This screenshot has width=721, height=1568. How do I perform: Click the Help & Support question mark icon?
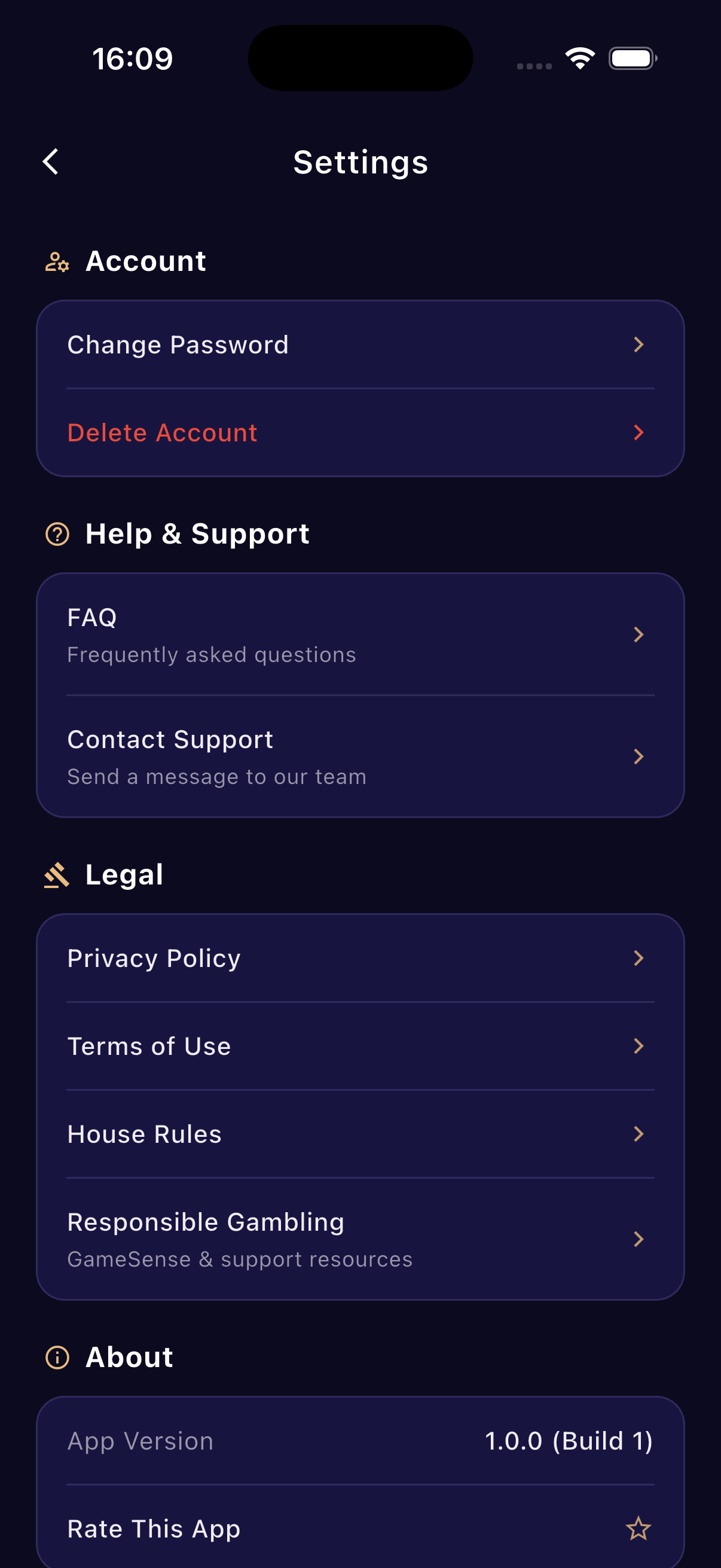[57, 536]
